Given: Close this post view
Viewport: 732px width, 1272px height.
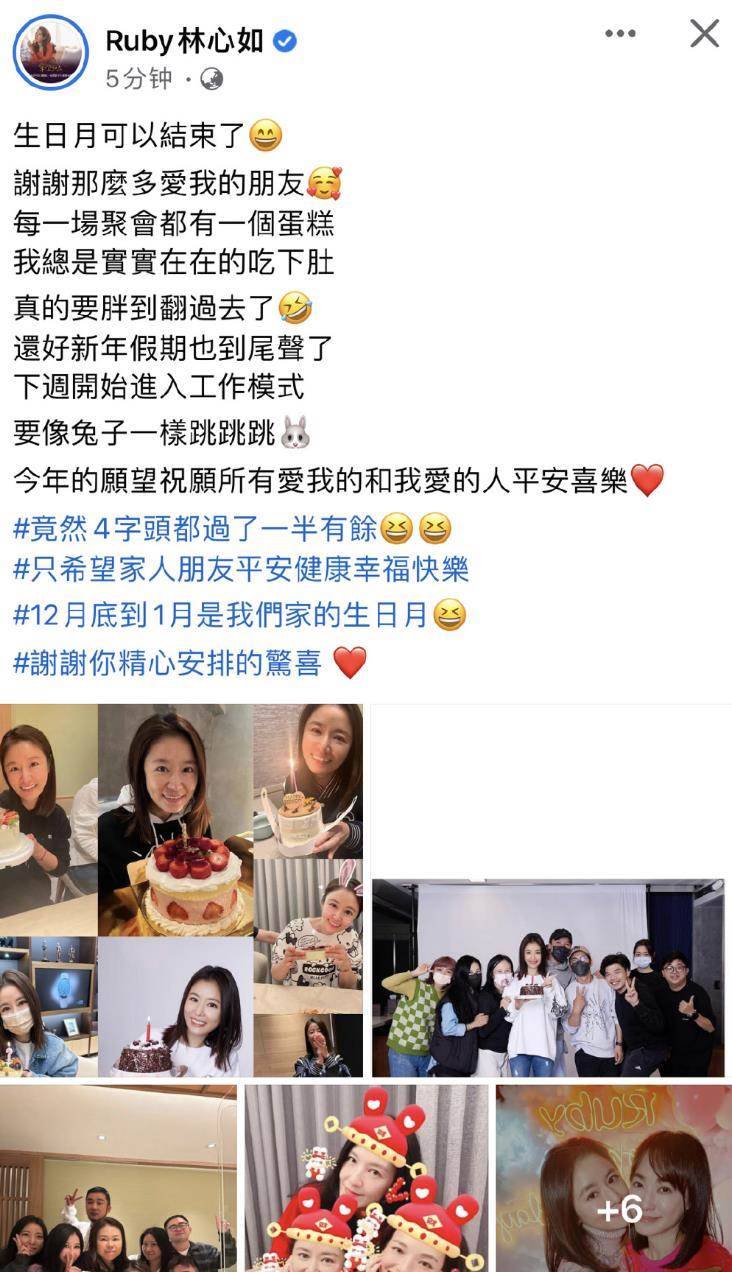Looking at the screenshot, I should (704, 34).
